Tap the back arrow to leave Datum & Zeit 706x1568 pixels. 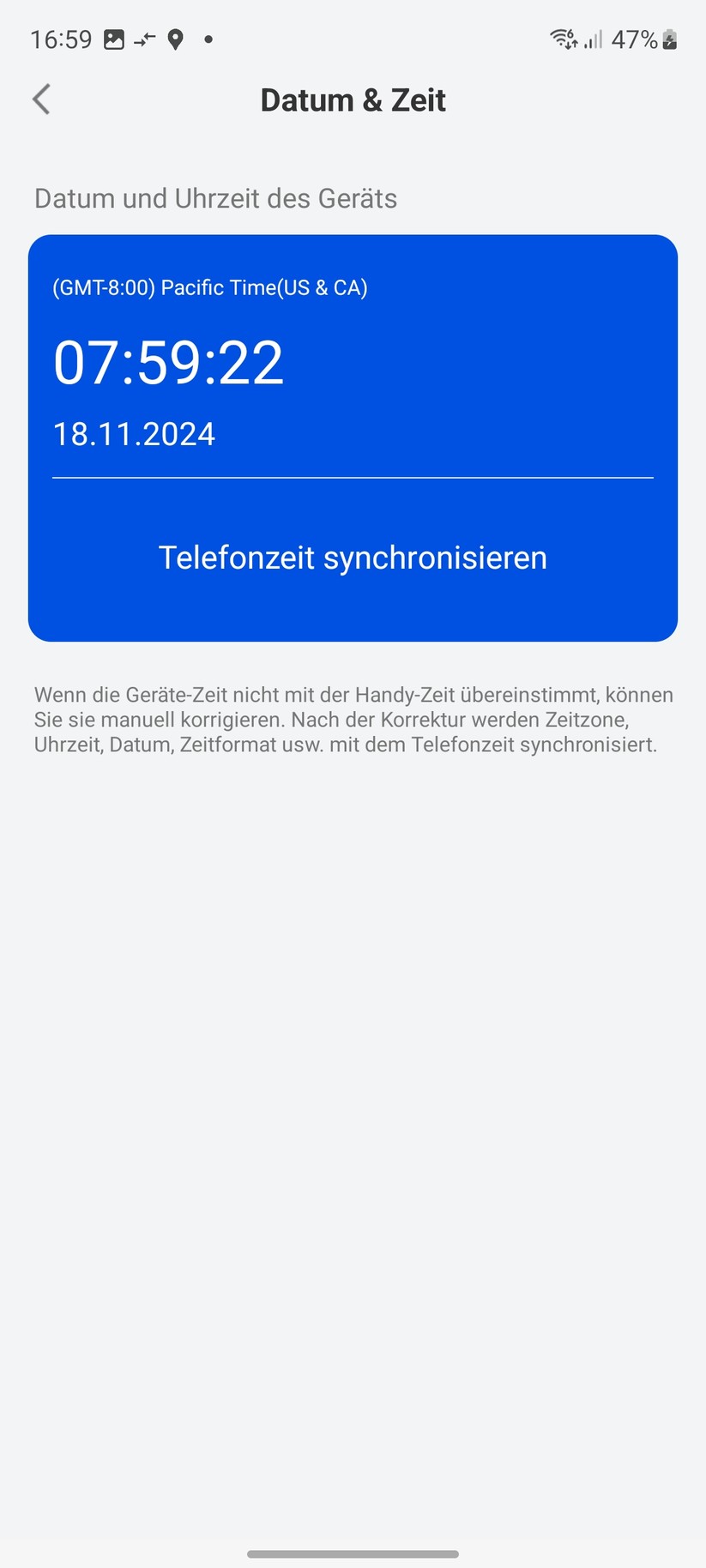click(41, 99)
